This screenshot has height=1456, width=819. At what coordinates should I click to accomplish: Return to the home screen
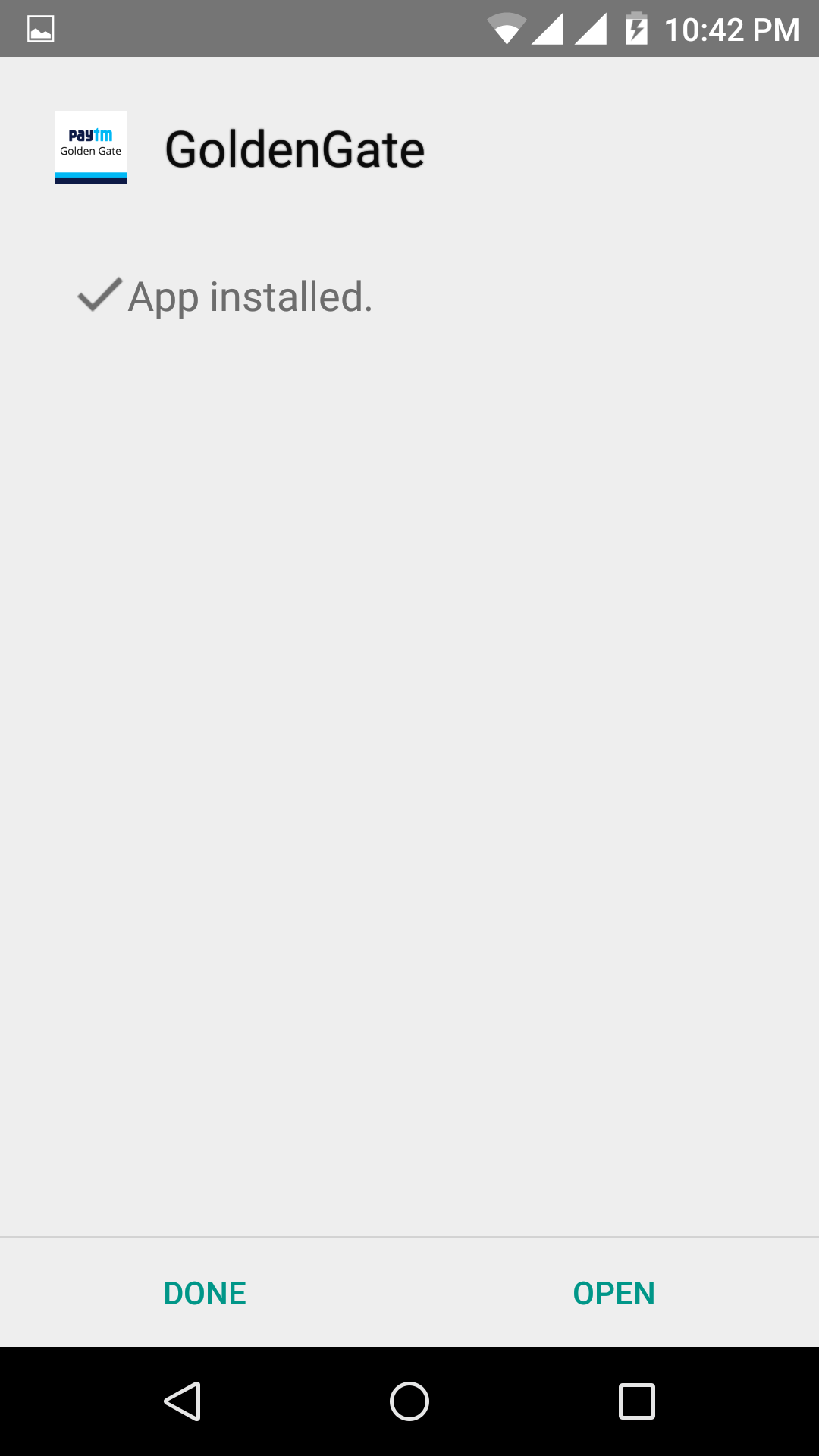[409, 1401]
